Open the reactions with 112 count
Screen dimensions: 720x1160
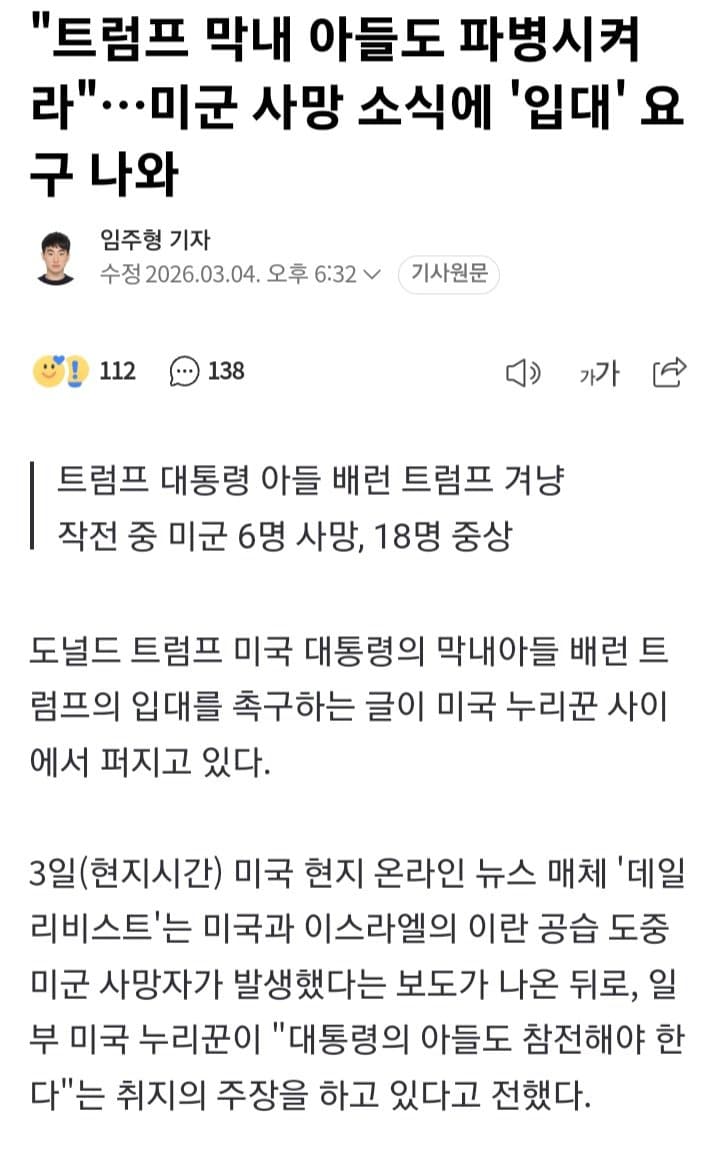[85, 371]
